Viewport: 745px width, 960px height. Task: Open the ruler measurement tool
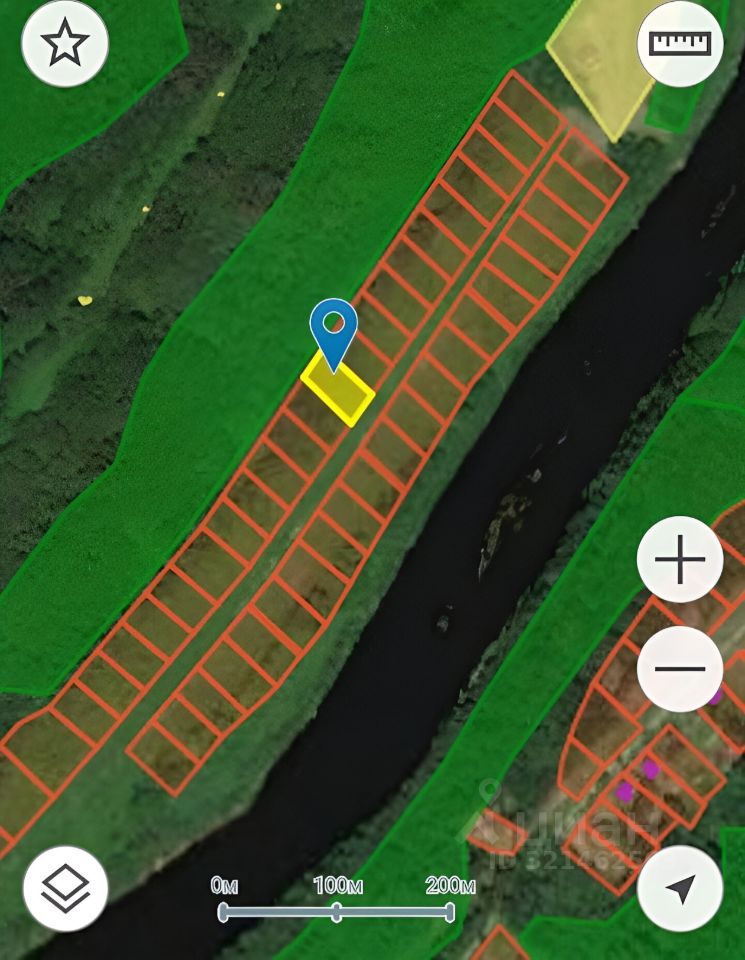click(680, 44)
